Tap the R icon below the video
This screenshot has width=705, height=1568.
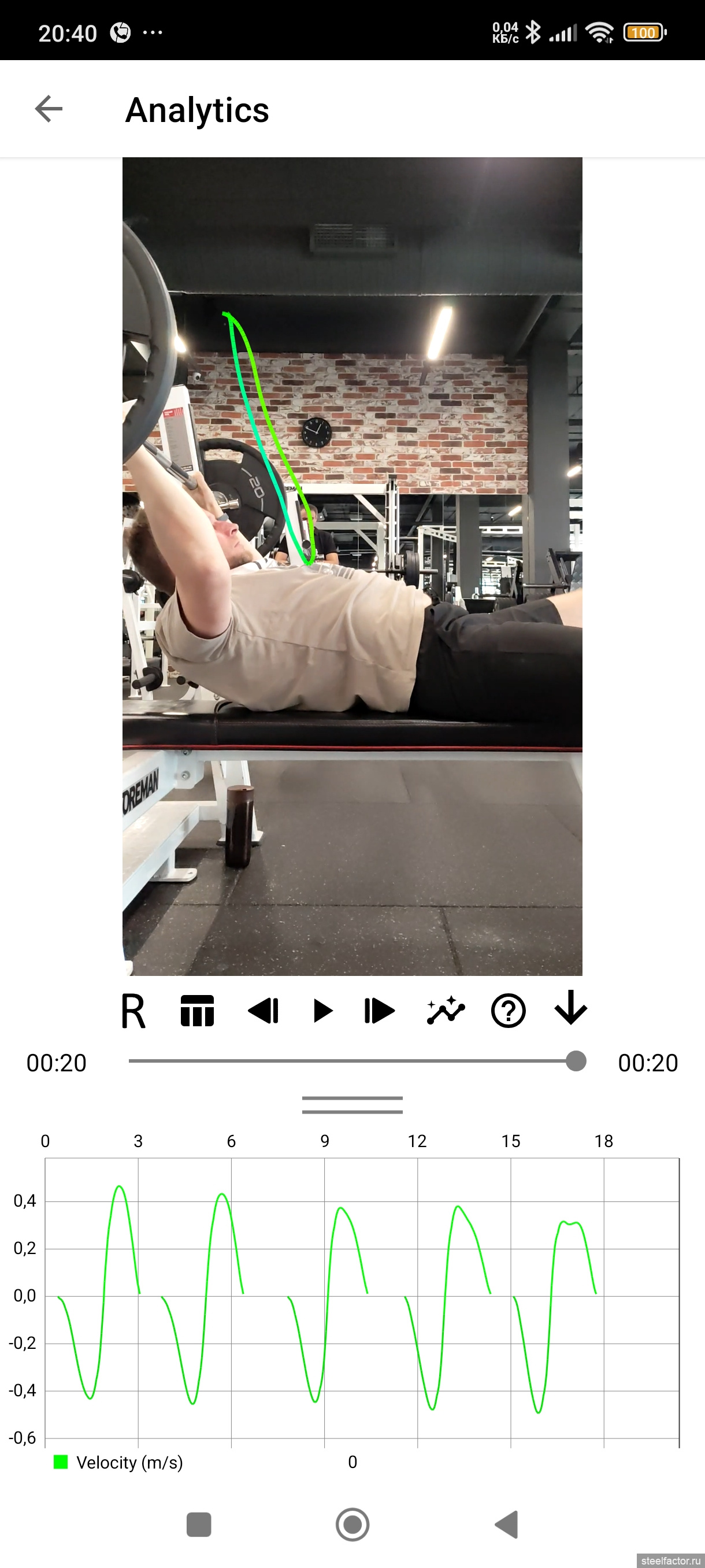pos(133,1011)
